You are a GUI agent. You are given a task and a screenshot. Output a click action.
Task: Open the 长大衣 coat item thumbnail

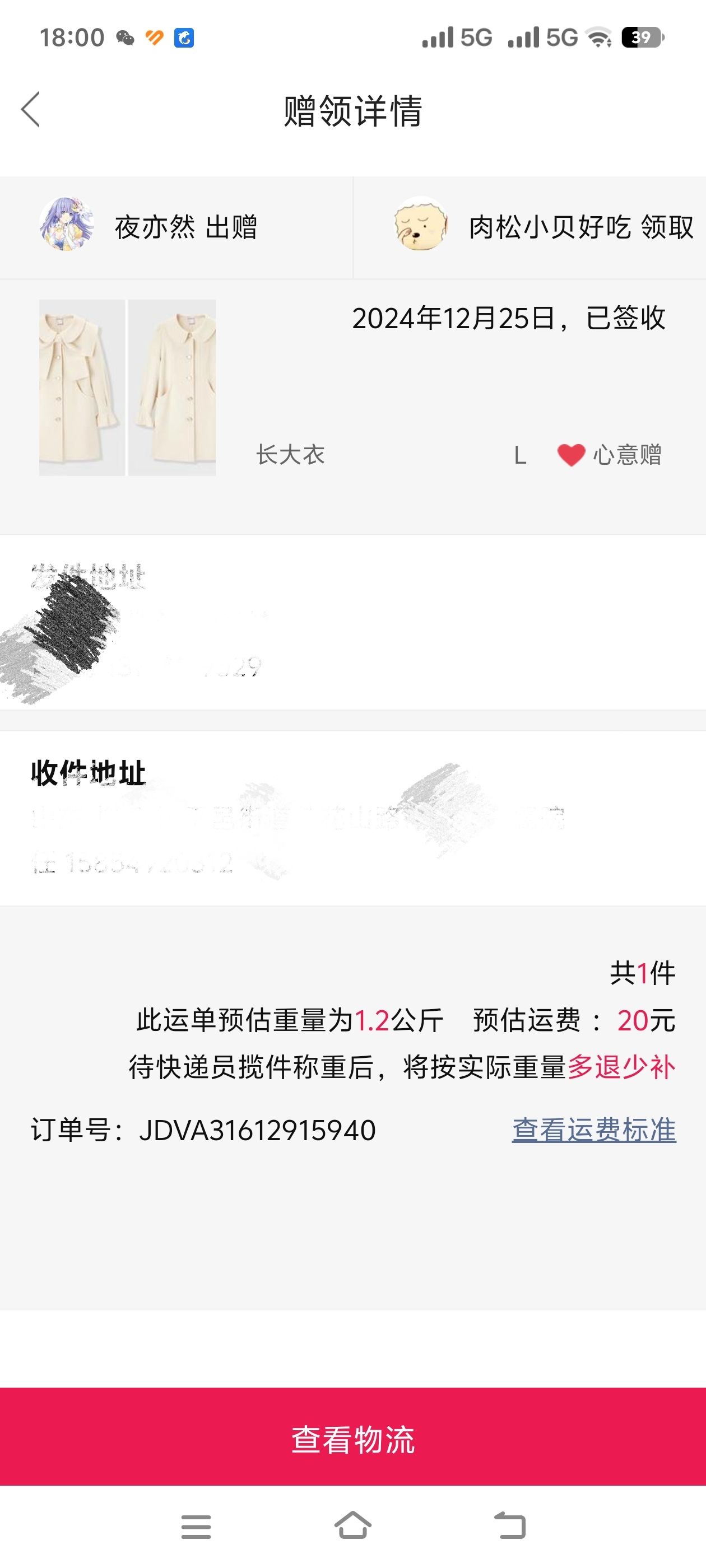[127, 388]
